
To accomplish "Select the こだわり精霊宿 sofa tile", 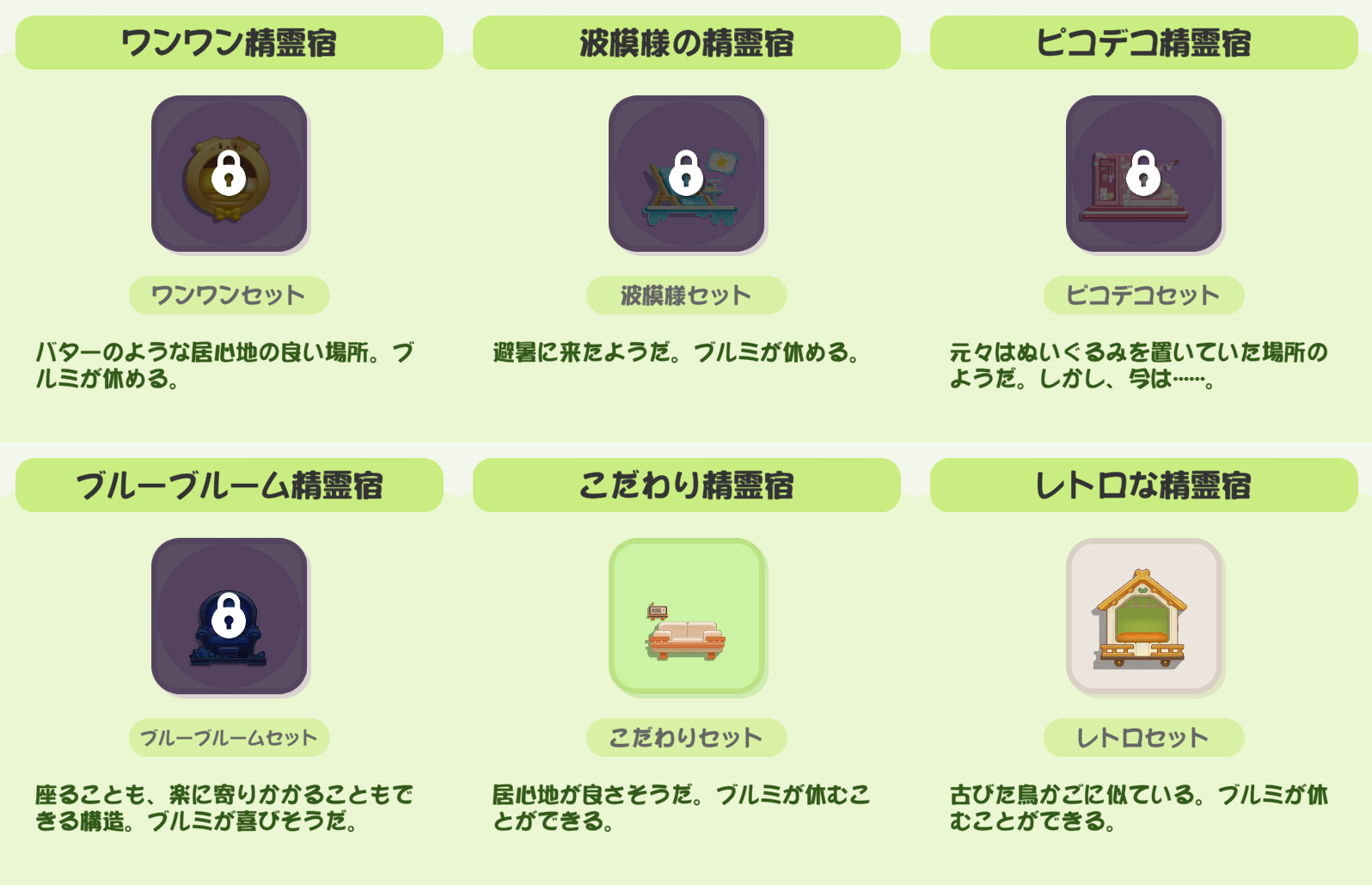I will pyautogui.click(x=687, y=617).
